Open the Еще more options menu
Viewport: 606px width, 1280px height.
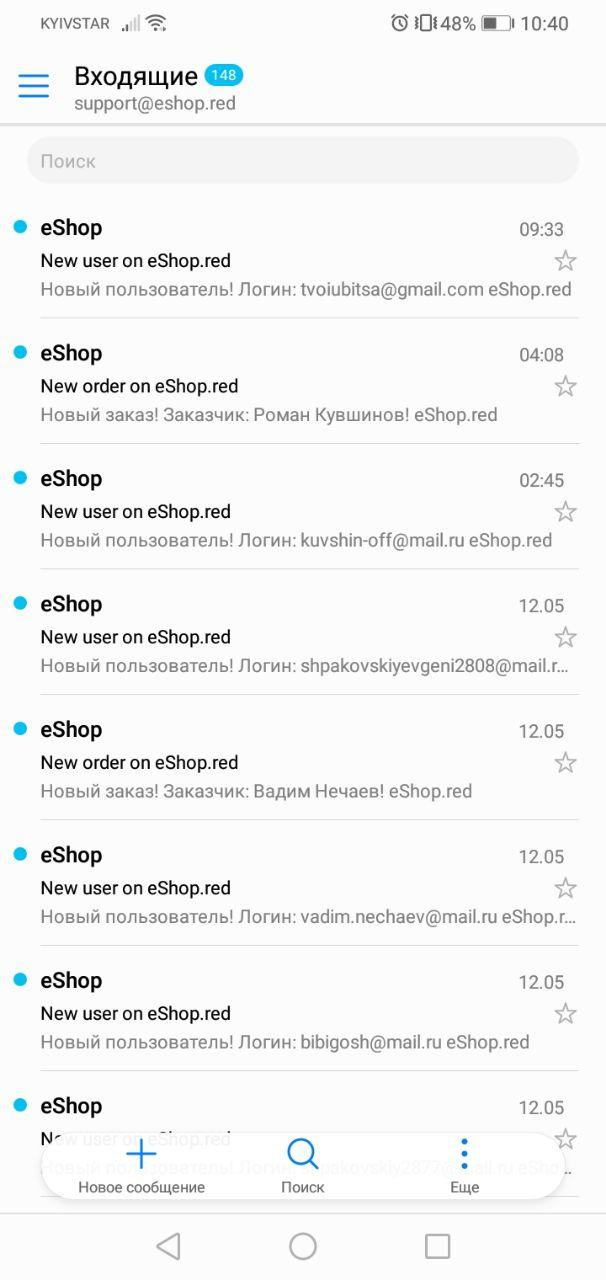464,1166
